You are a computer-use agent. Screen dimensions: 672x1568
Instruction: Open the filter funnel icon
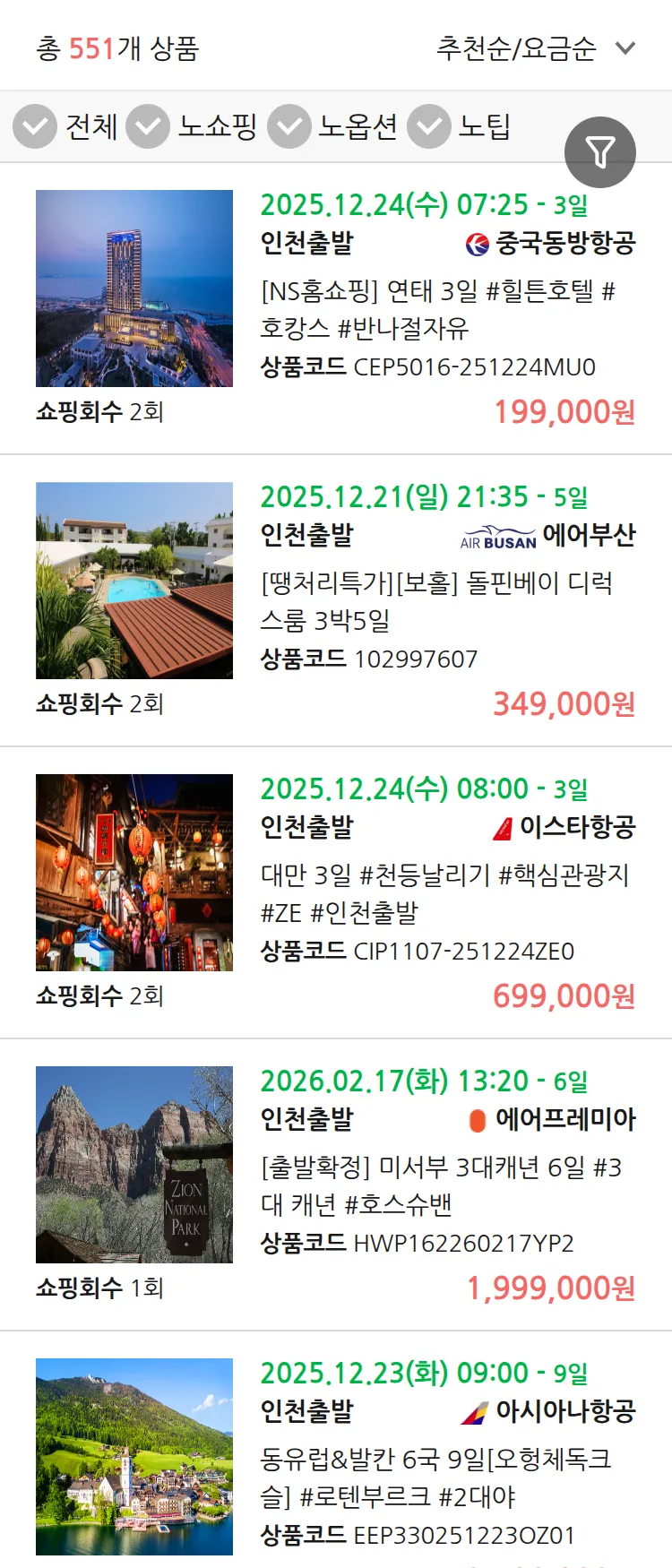coord(600,151)
